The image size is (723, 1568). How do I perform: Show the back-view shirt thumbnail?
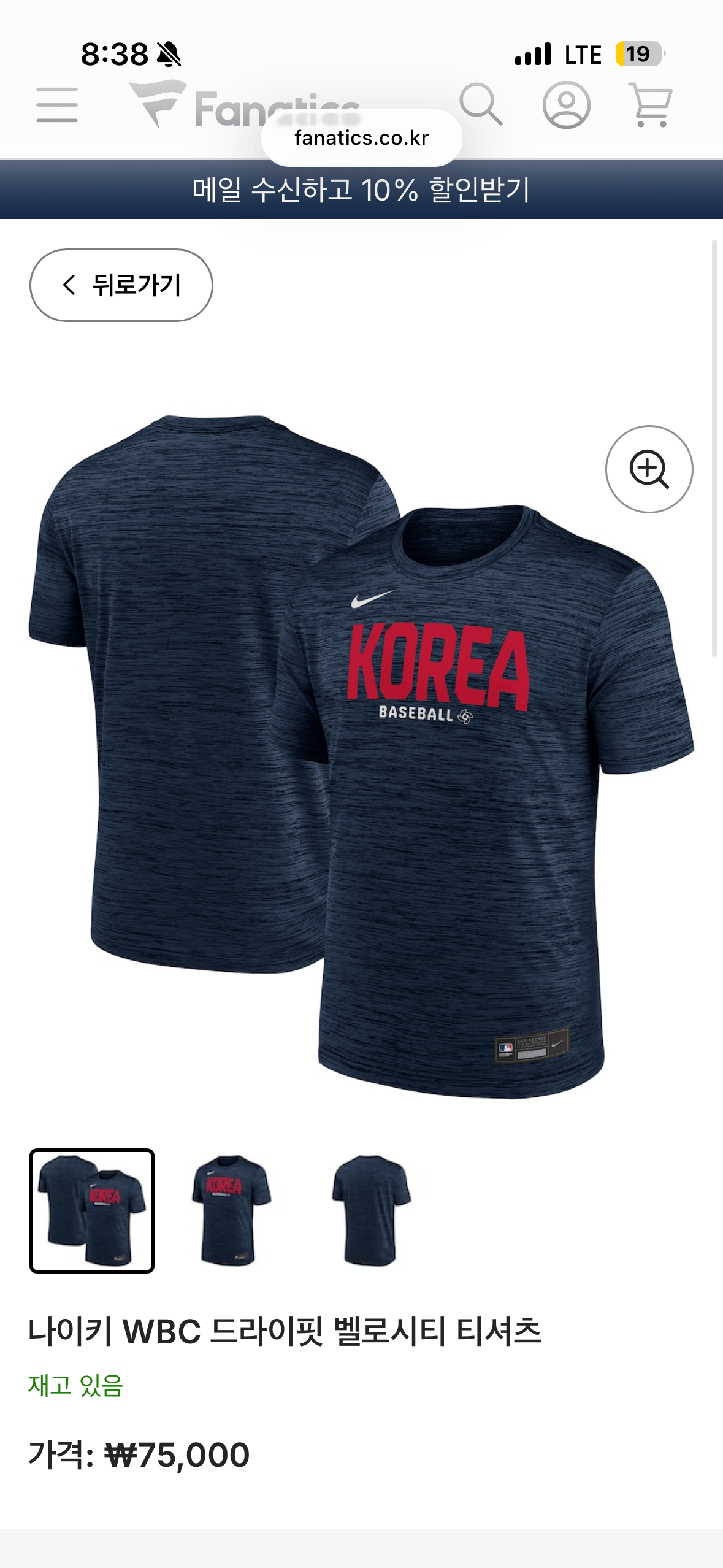coord(370,1210)
